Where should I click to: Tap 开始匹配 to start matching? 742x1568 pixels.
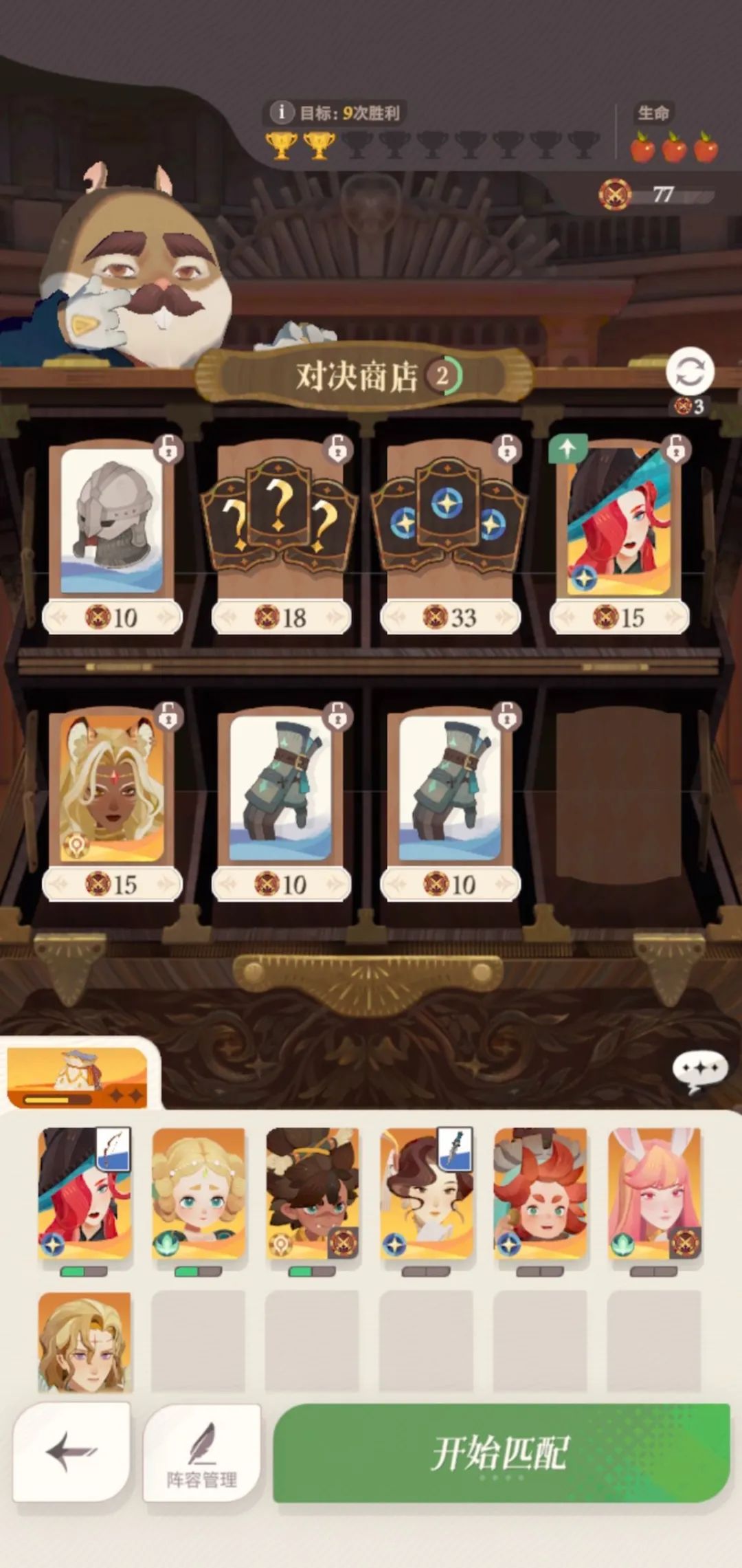point(500,1452)
